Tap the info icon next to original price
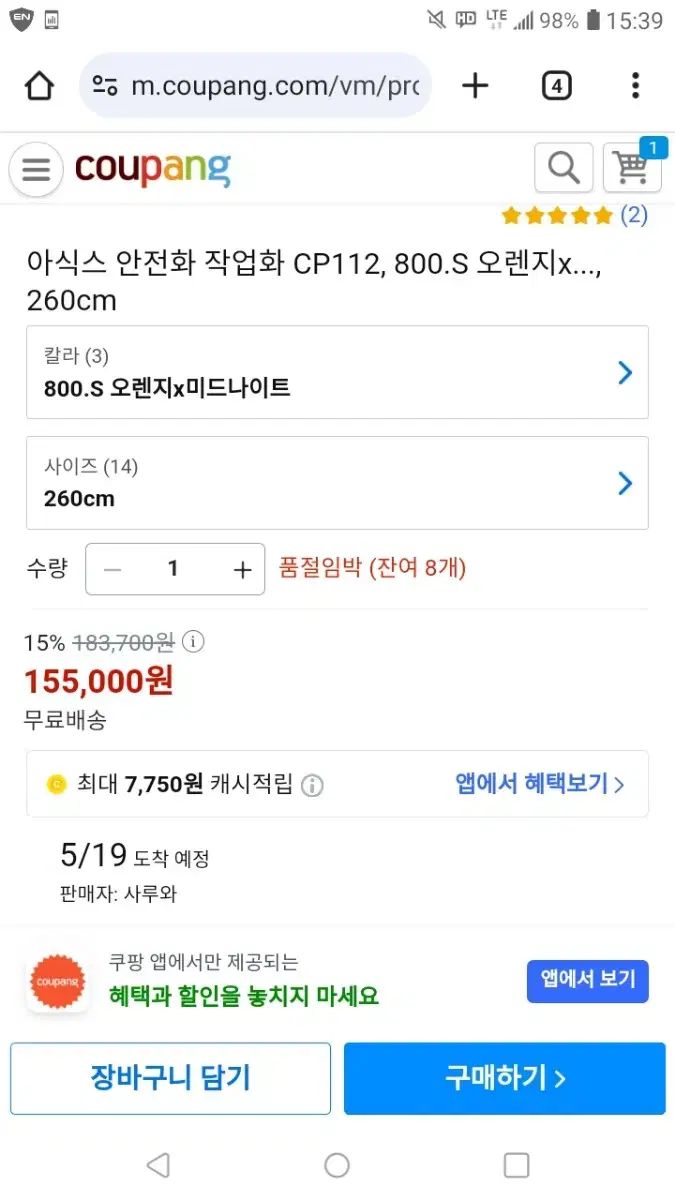The width and height of the screenshot is (675, 1200). click(x=194, y=642)
